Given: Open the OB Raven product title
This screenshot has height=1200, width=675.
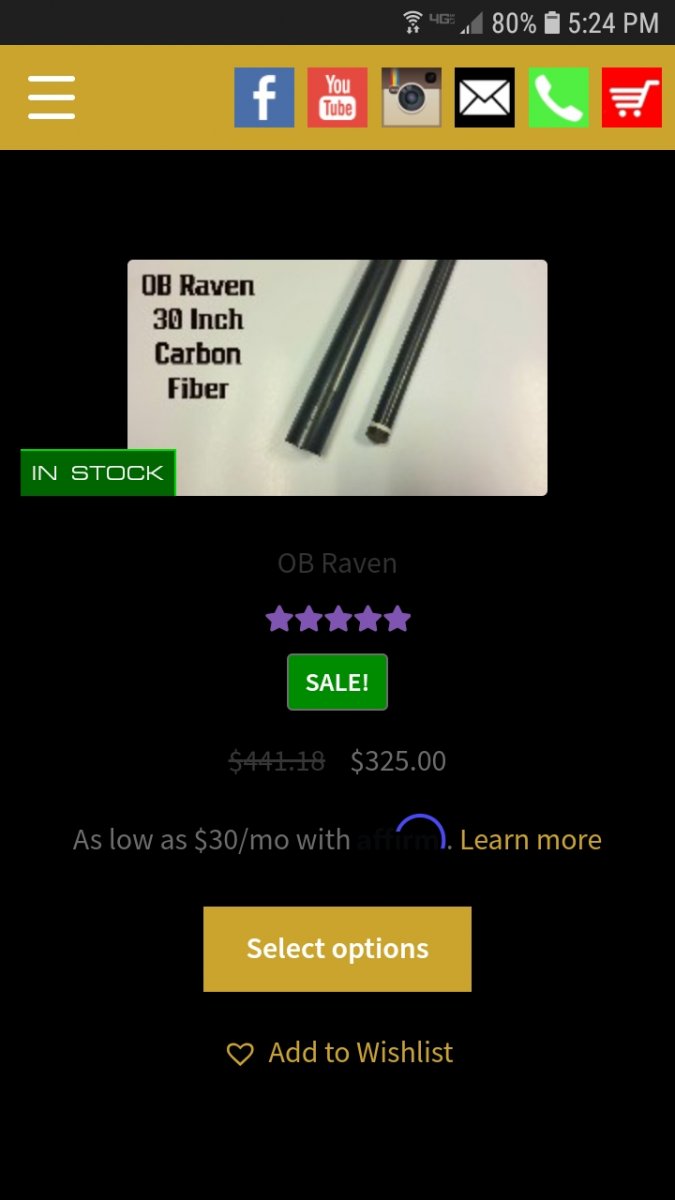Looking at the screenshot, I should [x=337, y=563].
